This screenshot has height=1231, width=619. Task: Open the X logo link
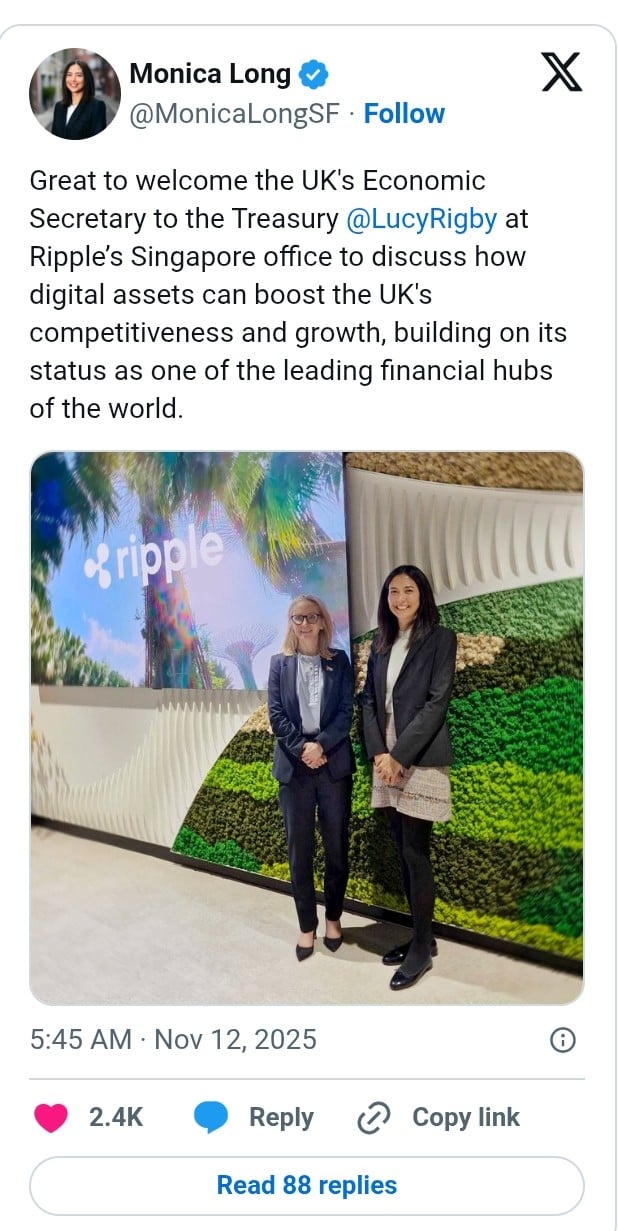561,73
